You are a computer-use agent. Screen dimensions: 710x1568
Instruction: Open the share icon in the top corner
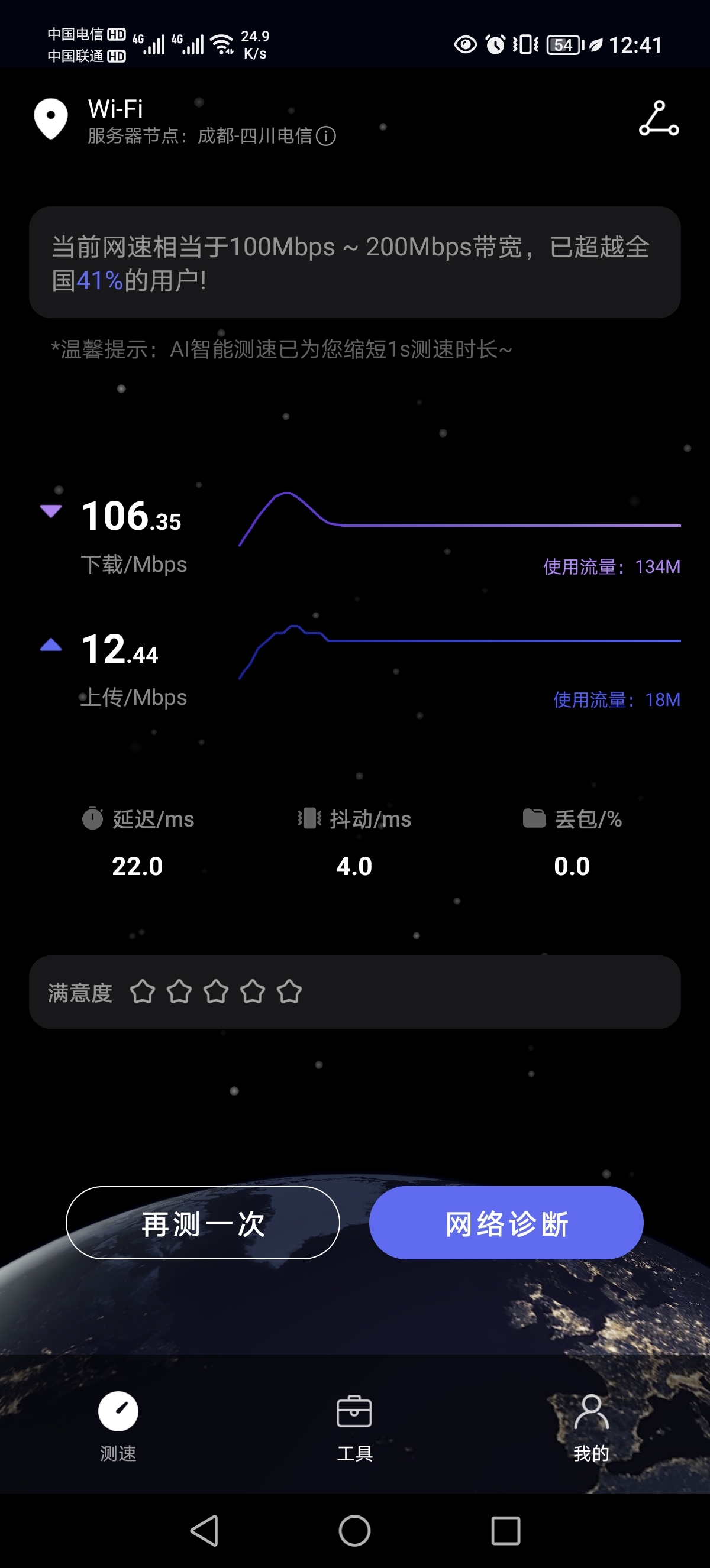[x=659, y=118]
